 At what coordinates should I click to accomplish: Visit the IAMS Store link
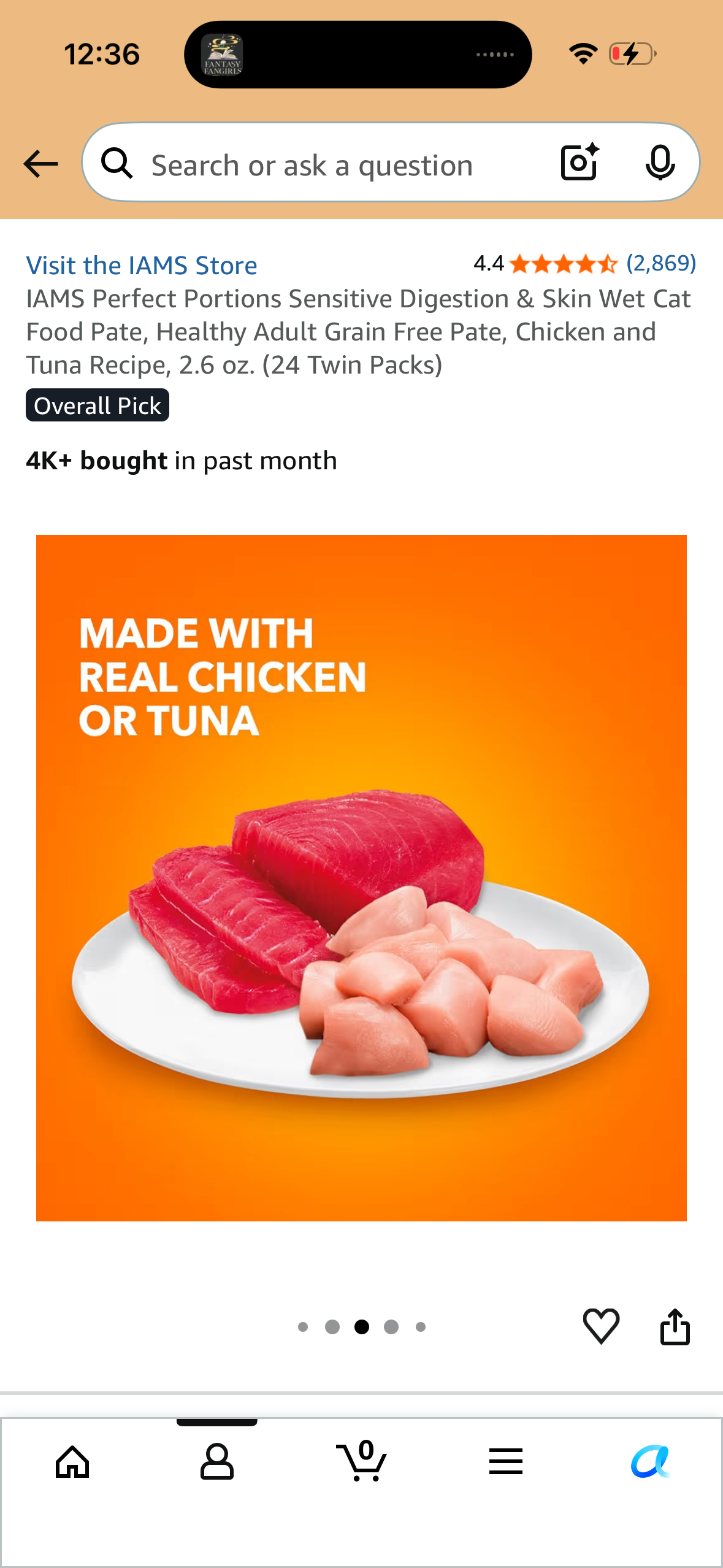[142, 266]
